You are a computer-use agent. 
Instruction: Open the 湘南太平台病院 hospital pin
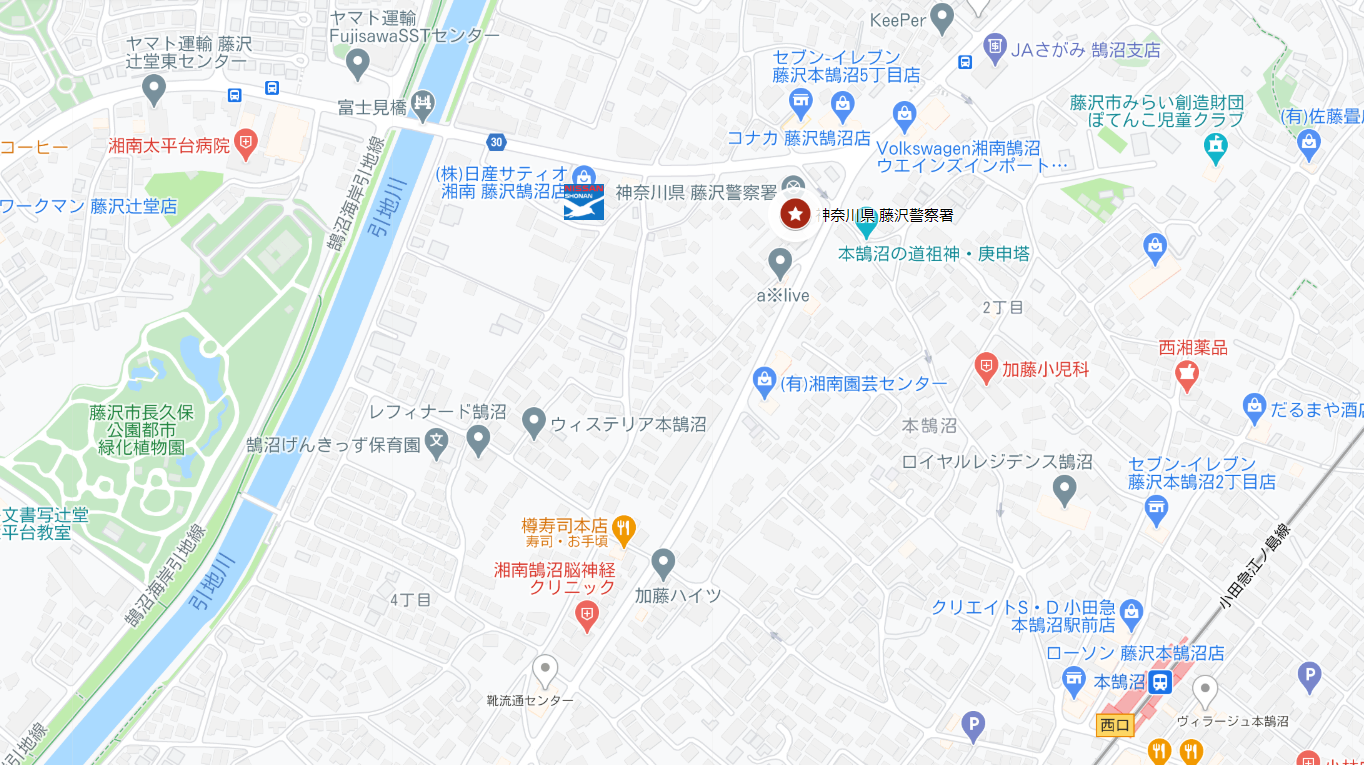pos(247,145)
